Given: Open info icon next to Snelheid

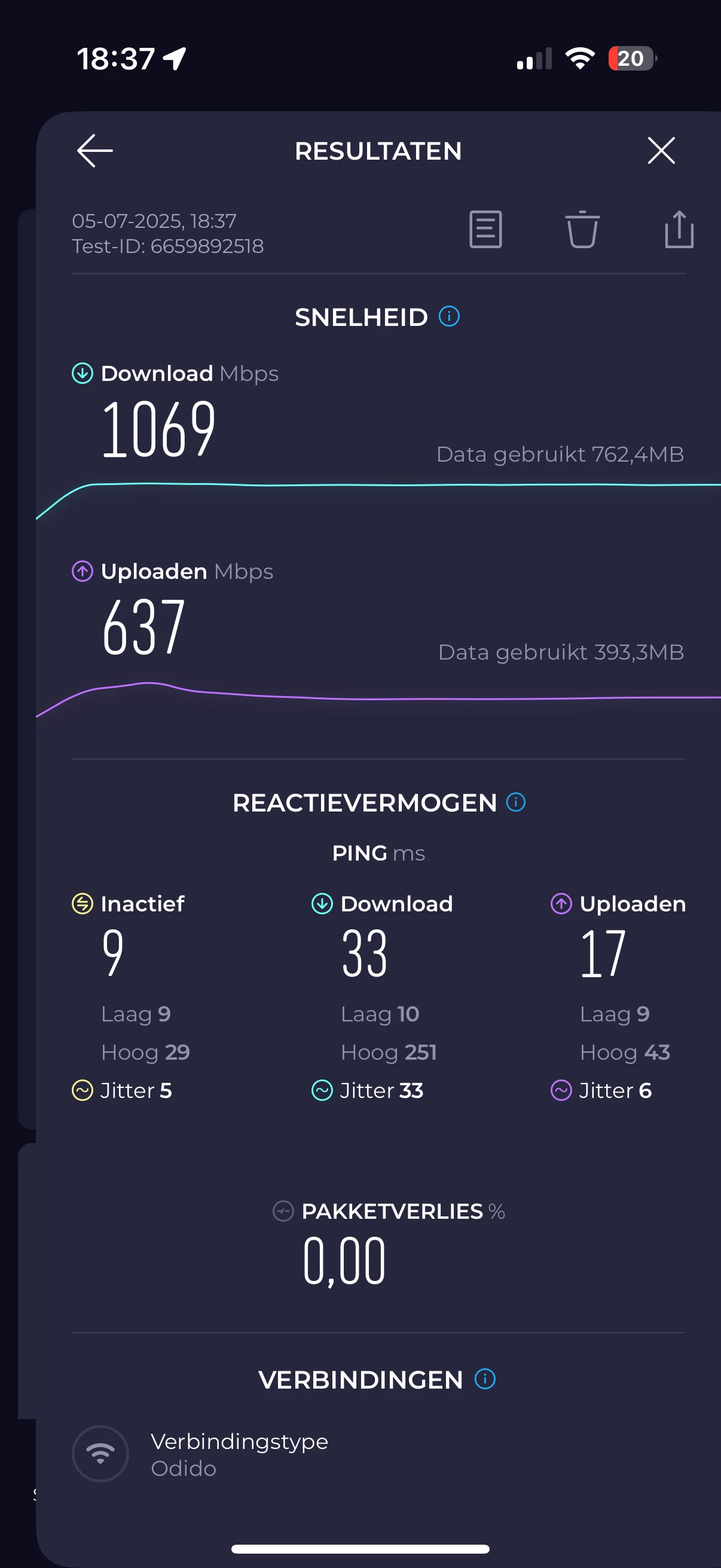Looking at the screenshot, I should click(449, 316).
